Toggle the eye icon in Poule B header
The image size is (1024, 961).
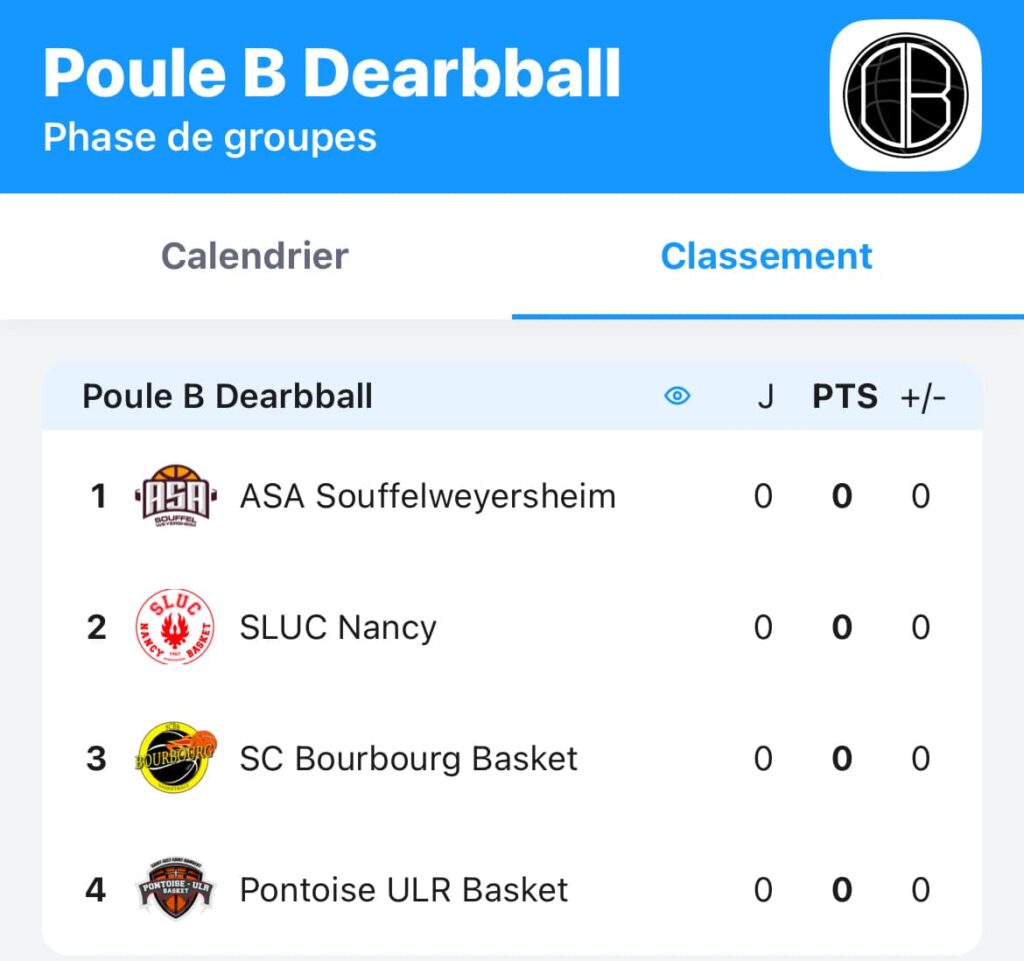point(677,397)
